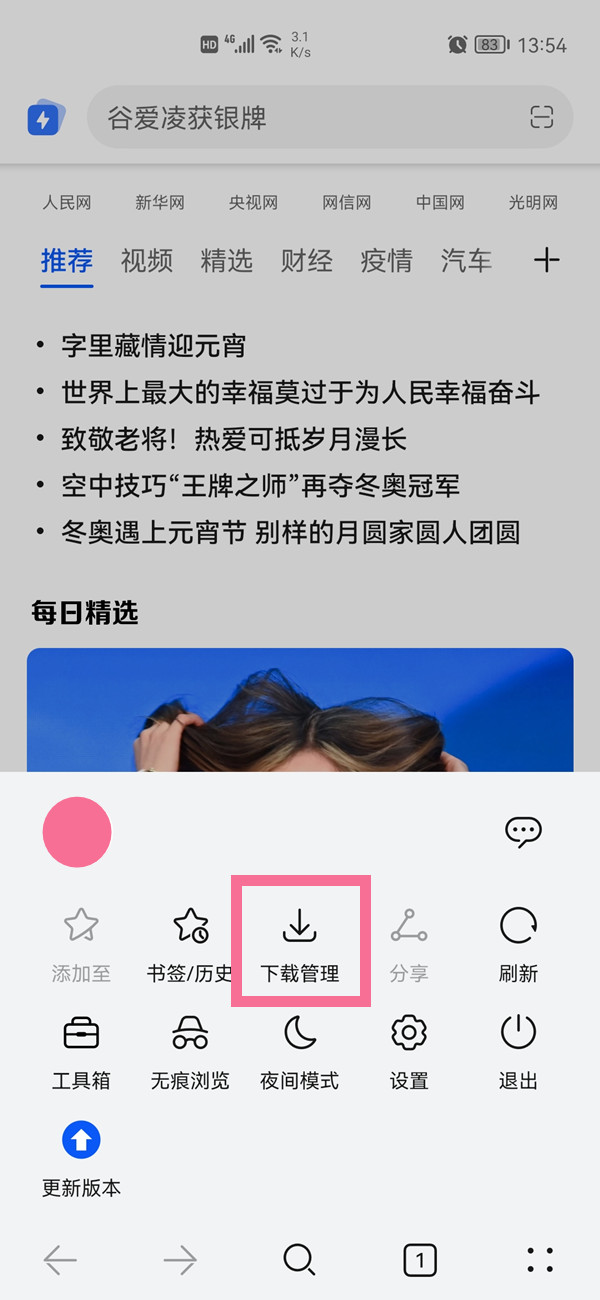Close the menu via four-dot button
600x1300 pixels.
coord(540,1260)
